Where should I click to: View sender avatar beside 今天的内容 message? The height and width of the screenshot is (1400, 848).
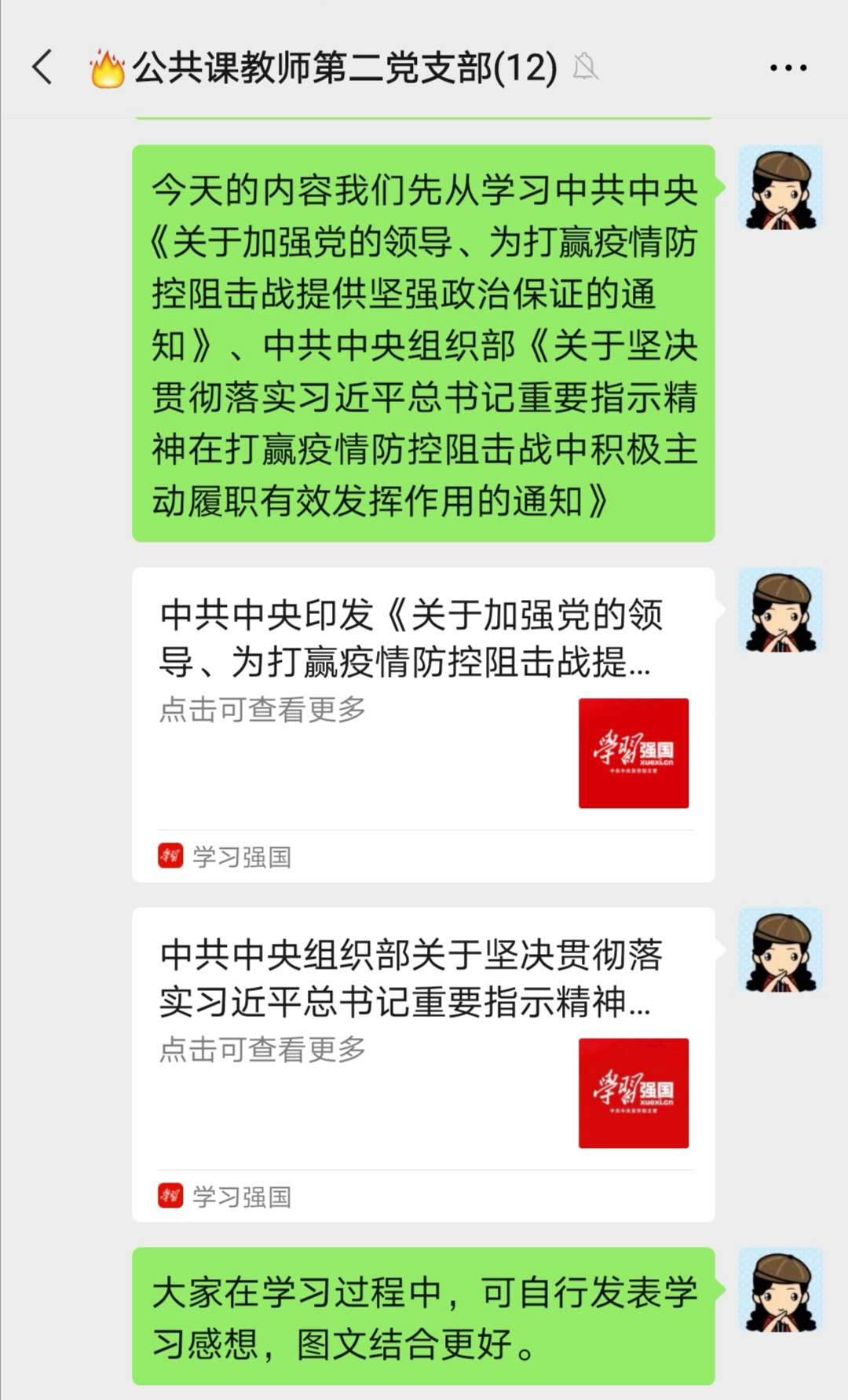(780, 188)
